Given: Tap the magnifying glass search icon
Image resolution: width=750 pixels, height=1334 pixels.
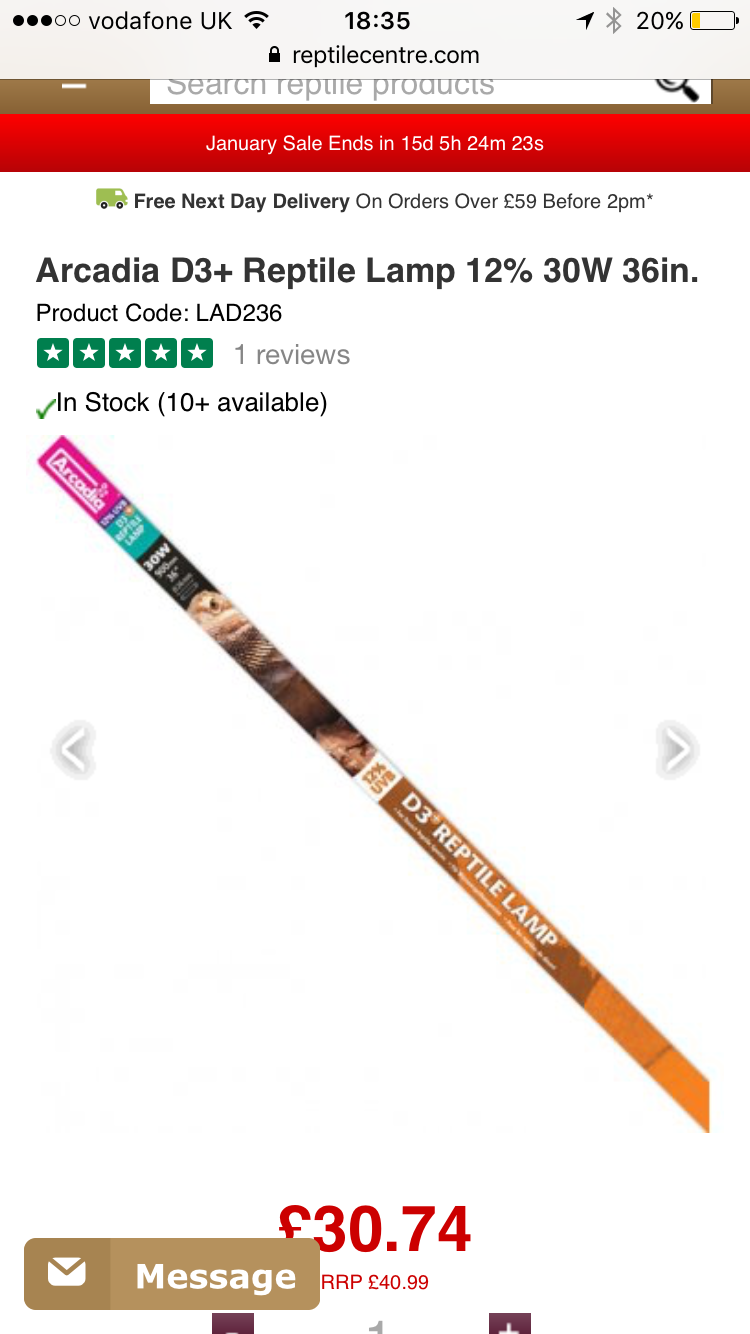Looking at the screenshot, I should (677, 86).
